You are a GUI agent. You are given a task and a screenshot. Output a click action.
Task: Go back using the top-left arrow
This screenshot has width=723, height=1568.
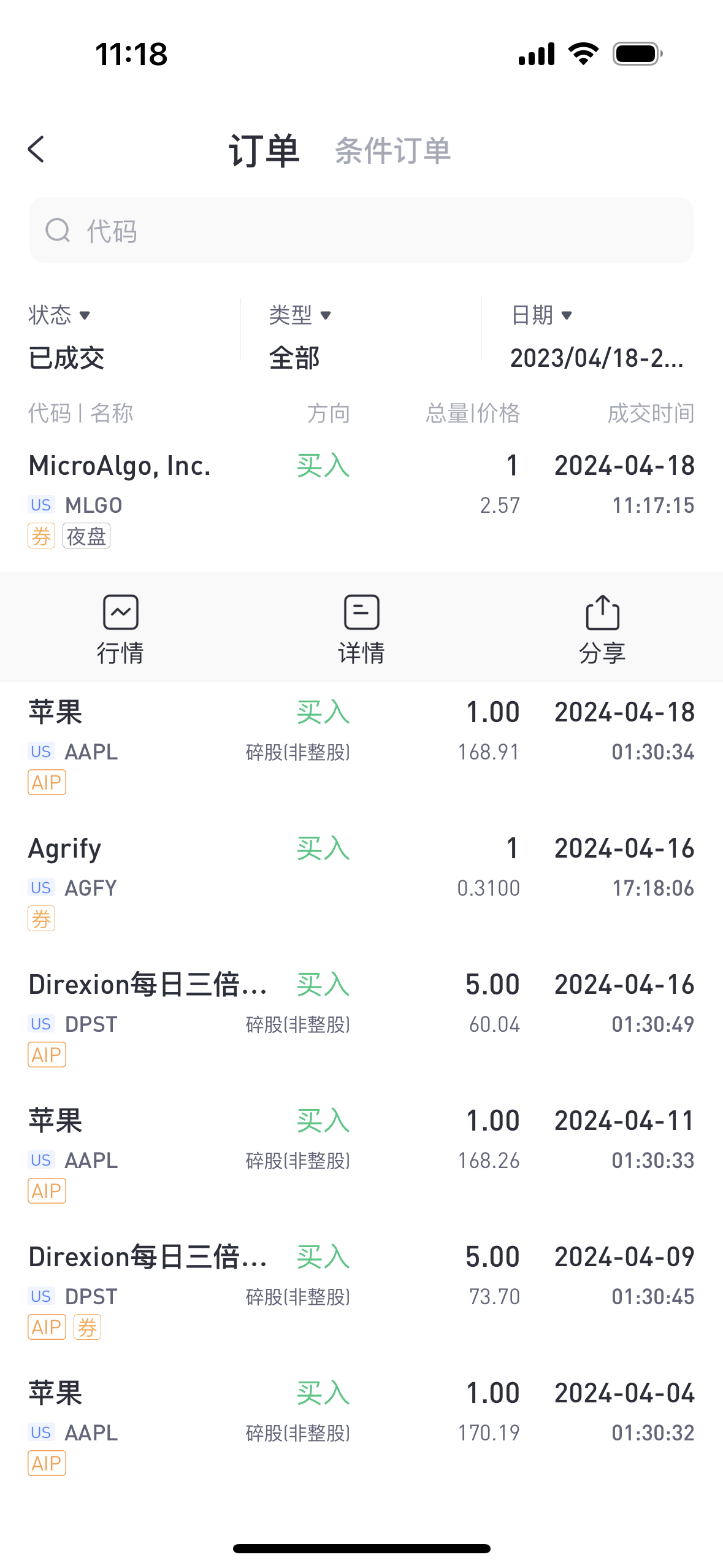click(37, 150)
